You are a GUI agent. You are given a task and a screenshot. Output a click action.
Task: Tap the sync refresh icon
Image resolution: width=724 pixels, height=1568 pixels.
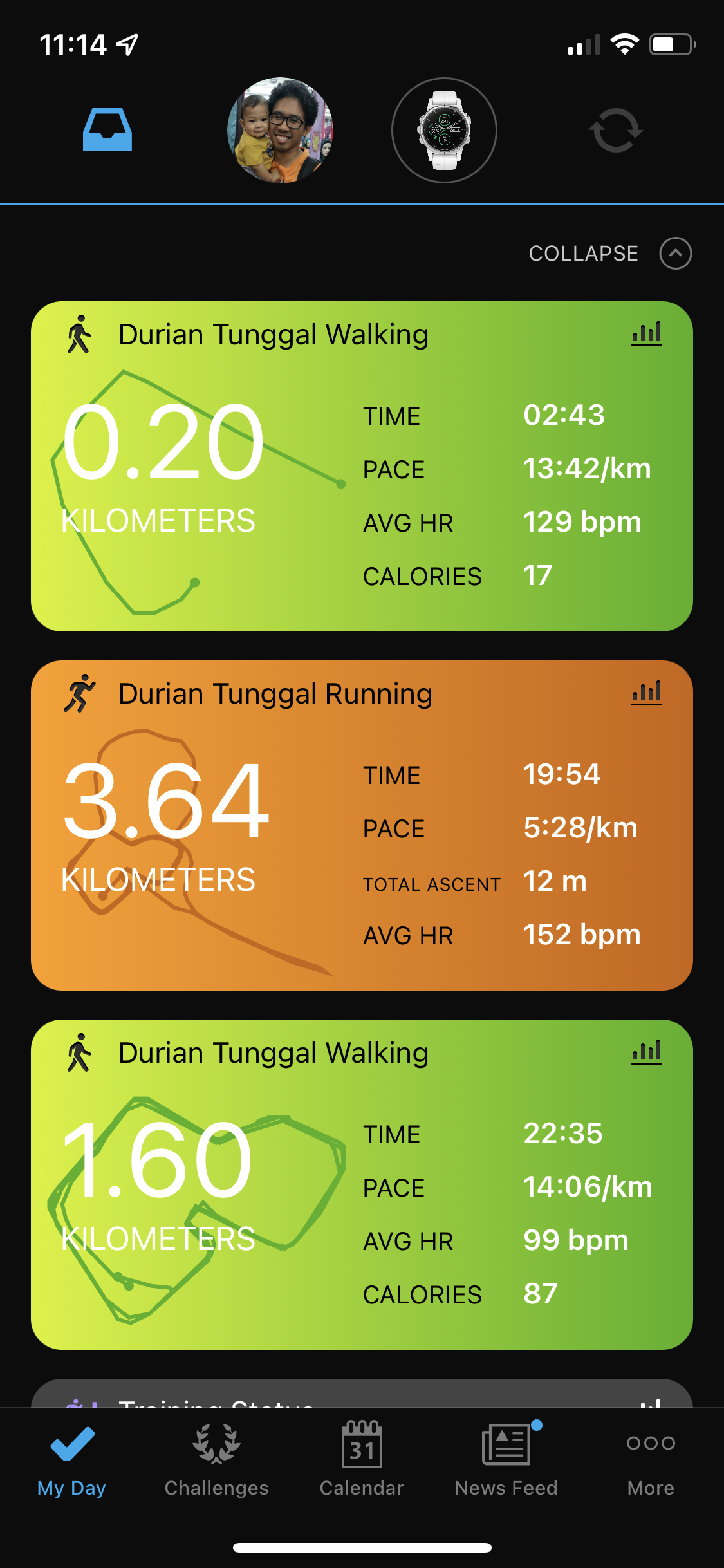click(x=615, y=130)
